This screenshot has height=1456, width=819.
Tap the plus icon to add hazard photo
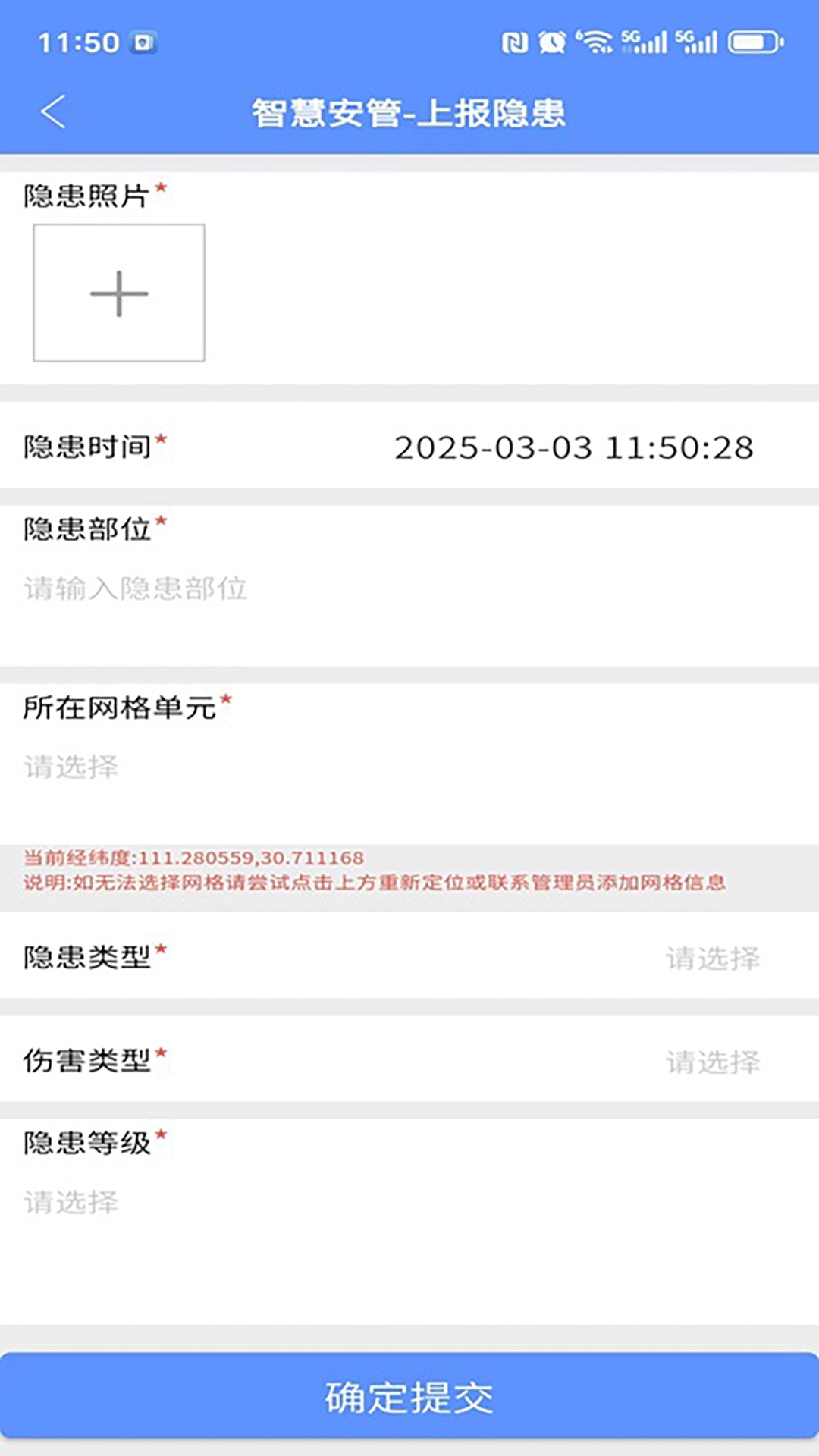click(x=119, y=292)
